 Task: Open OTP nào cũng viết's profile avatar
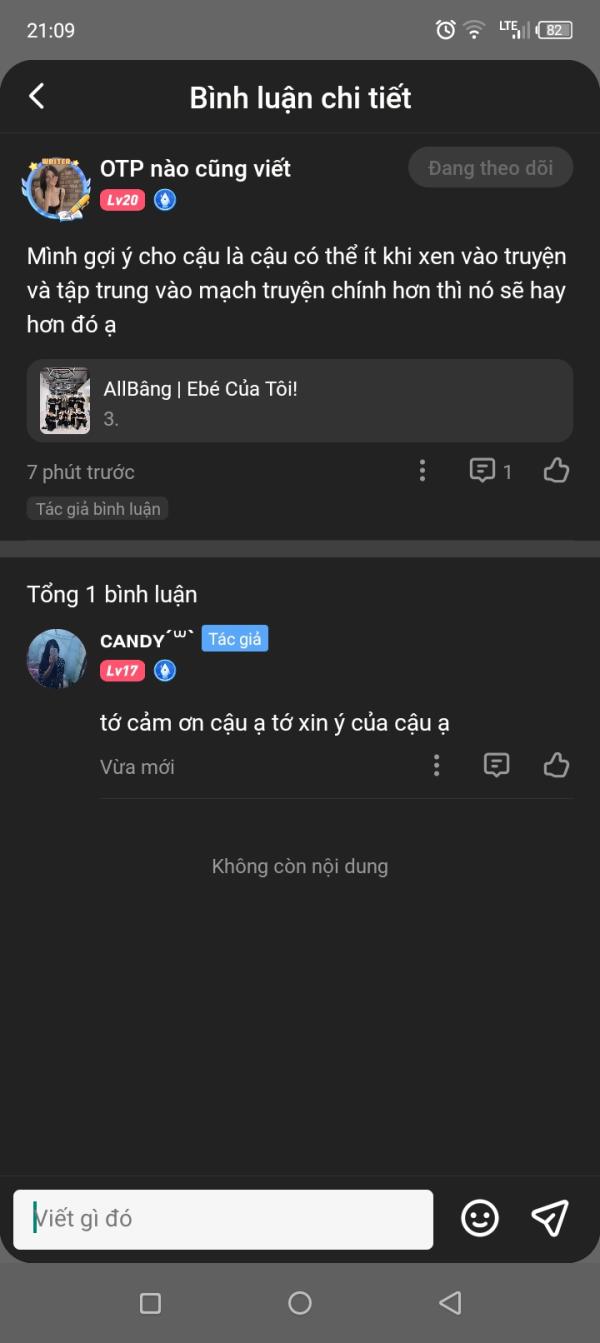(x=57, y=187)
